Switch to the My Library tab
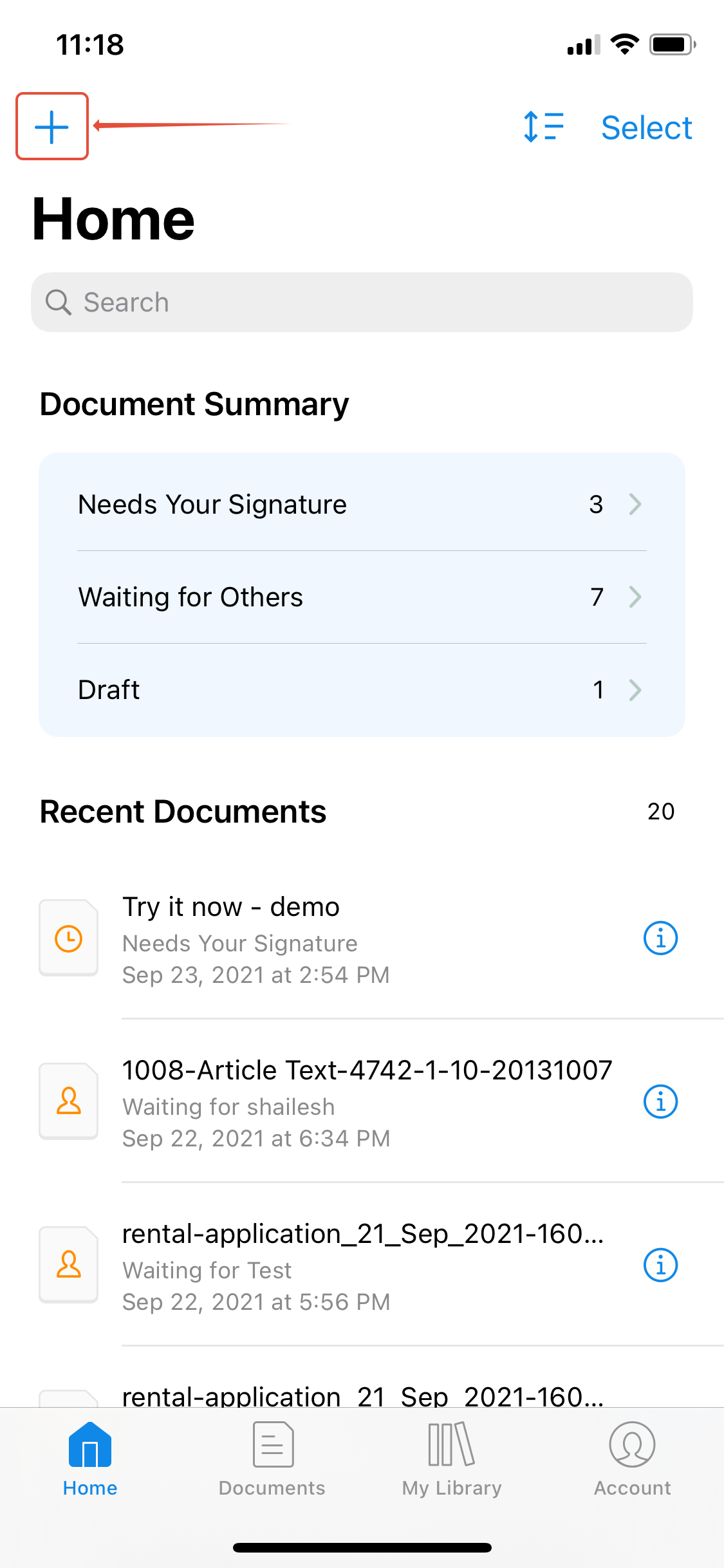The image size is (724, 1568). click(452, 1460)
